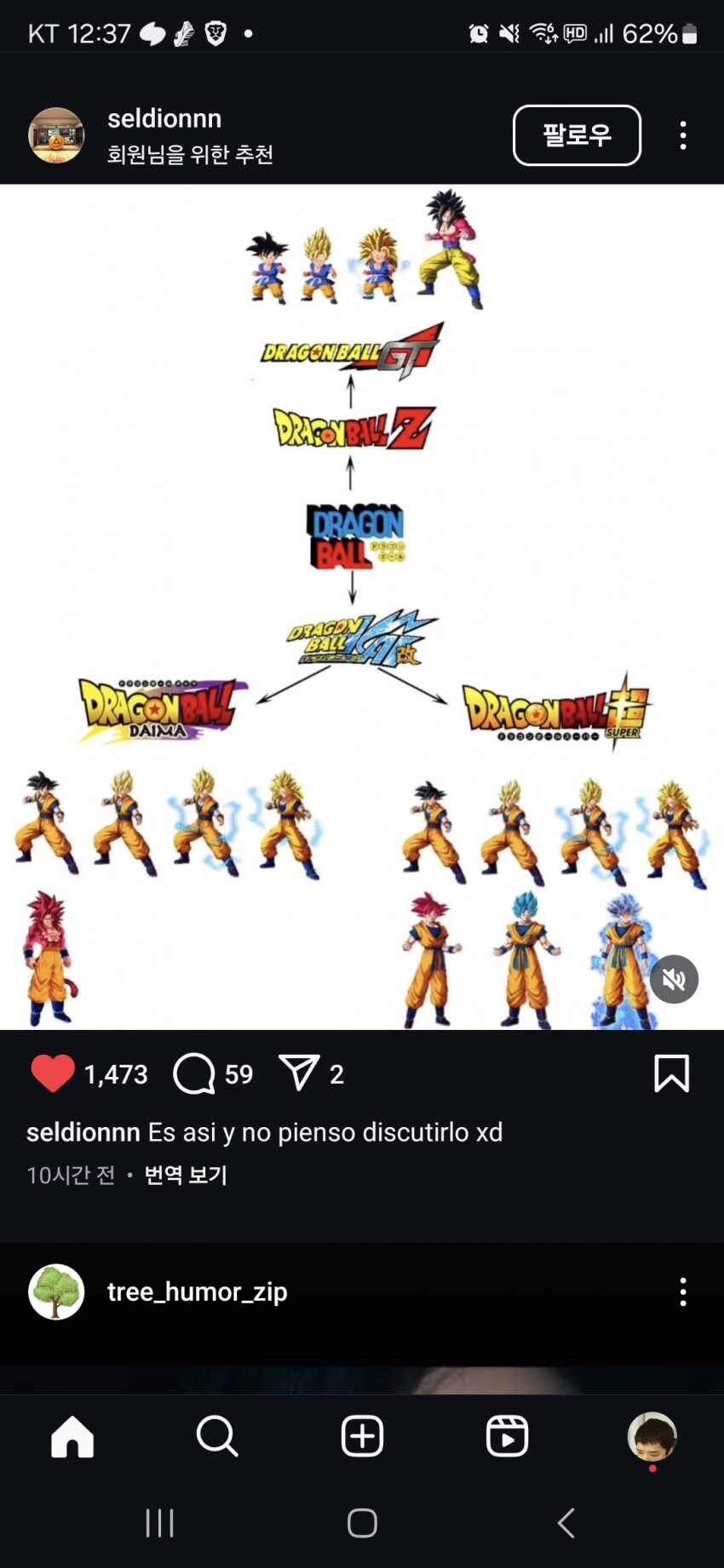Create a new post with the plus tab

point(362,1437)
